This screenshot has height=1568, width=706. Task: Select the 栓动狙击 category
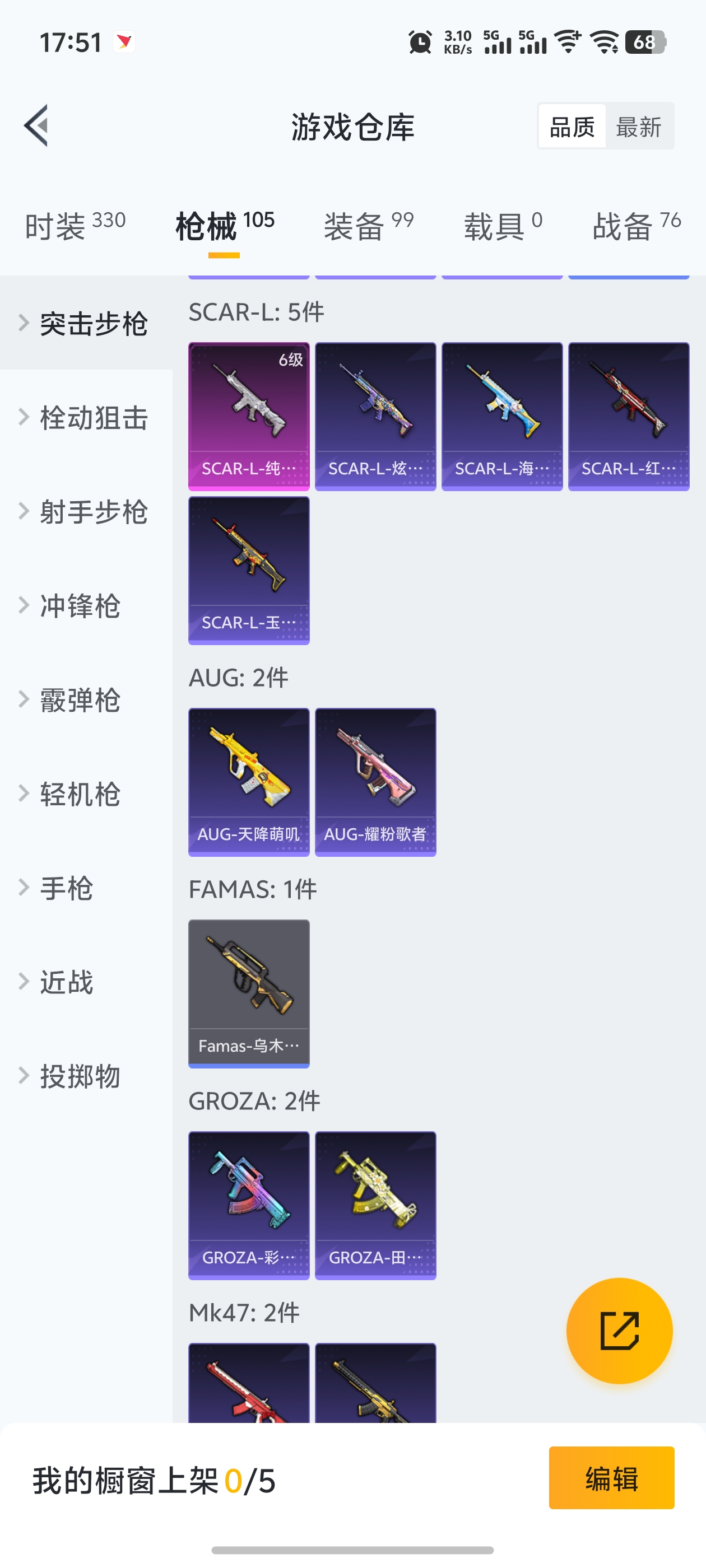(x=93, y=418)
